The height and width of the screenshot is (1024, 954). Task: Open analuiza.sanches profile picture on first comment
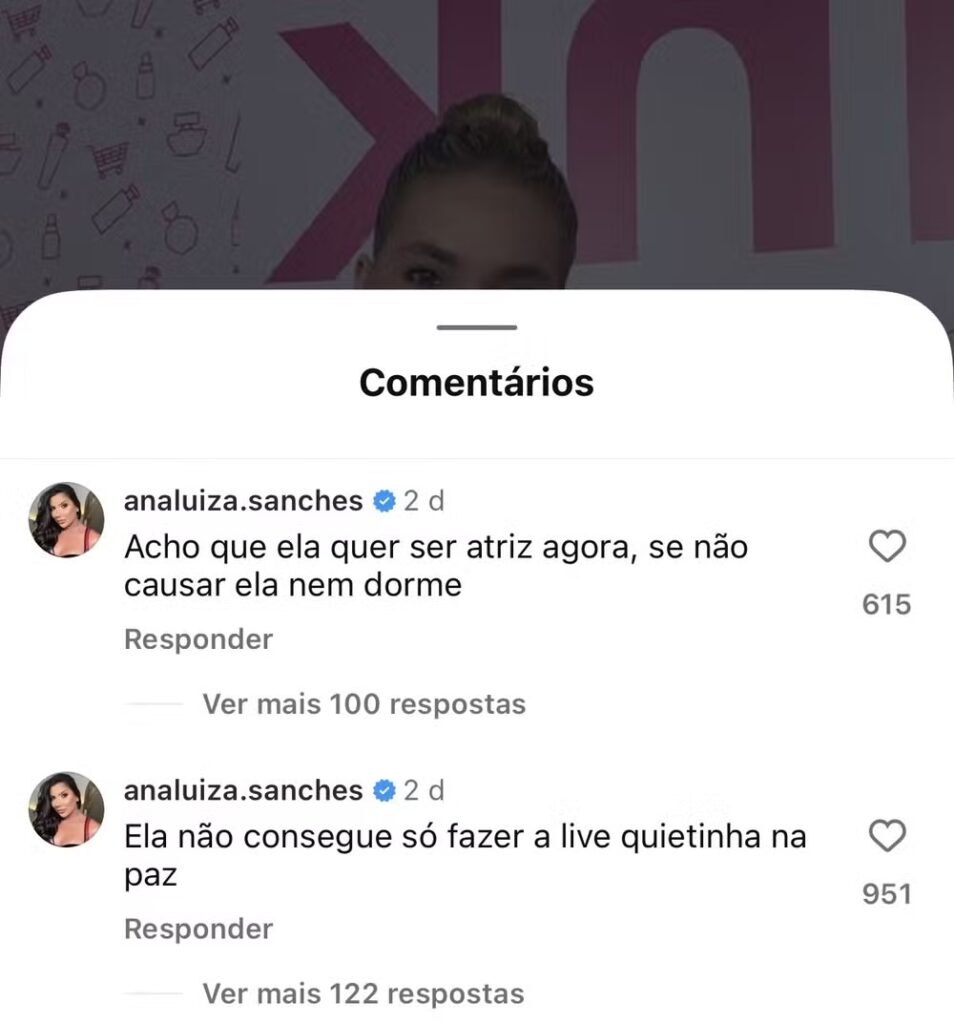point(64,518)
